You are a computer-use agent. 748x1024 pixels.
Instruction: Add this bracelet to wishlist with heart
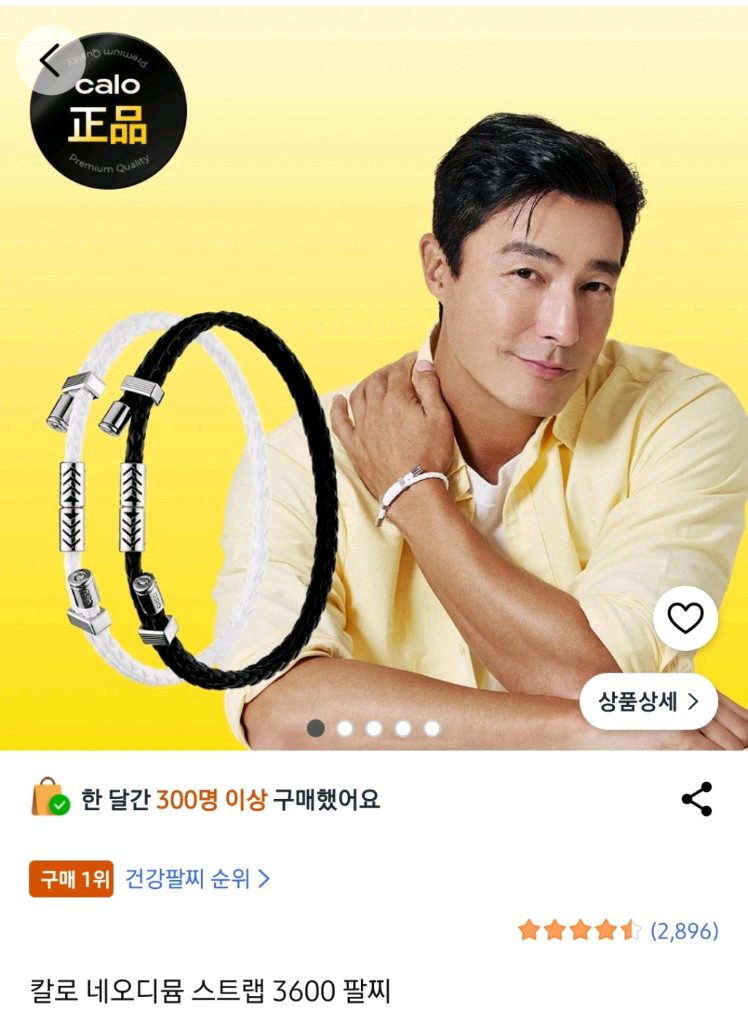685,618
